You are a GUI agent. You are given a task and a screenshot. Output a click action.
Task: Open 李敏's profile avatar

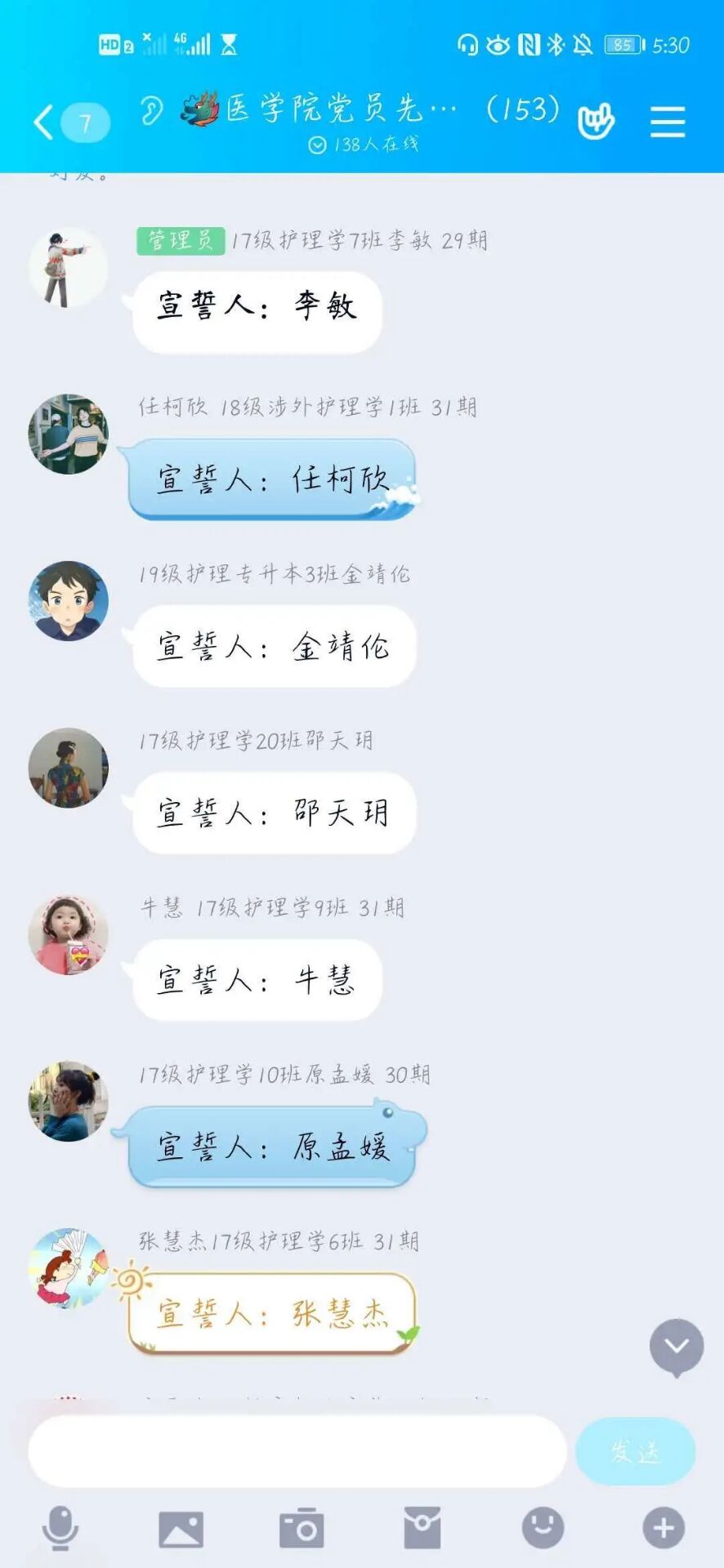point(69,269)
